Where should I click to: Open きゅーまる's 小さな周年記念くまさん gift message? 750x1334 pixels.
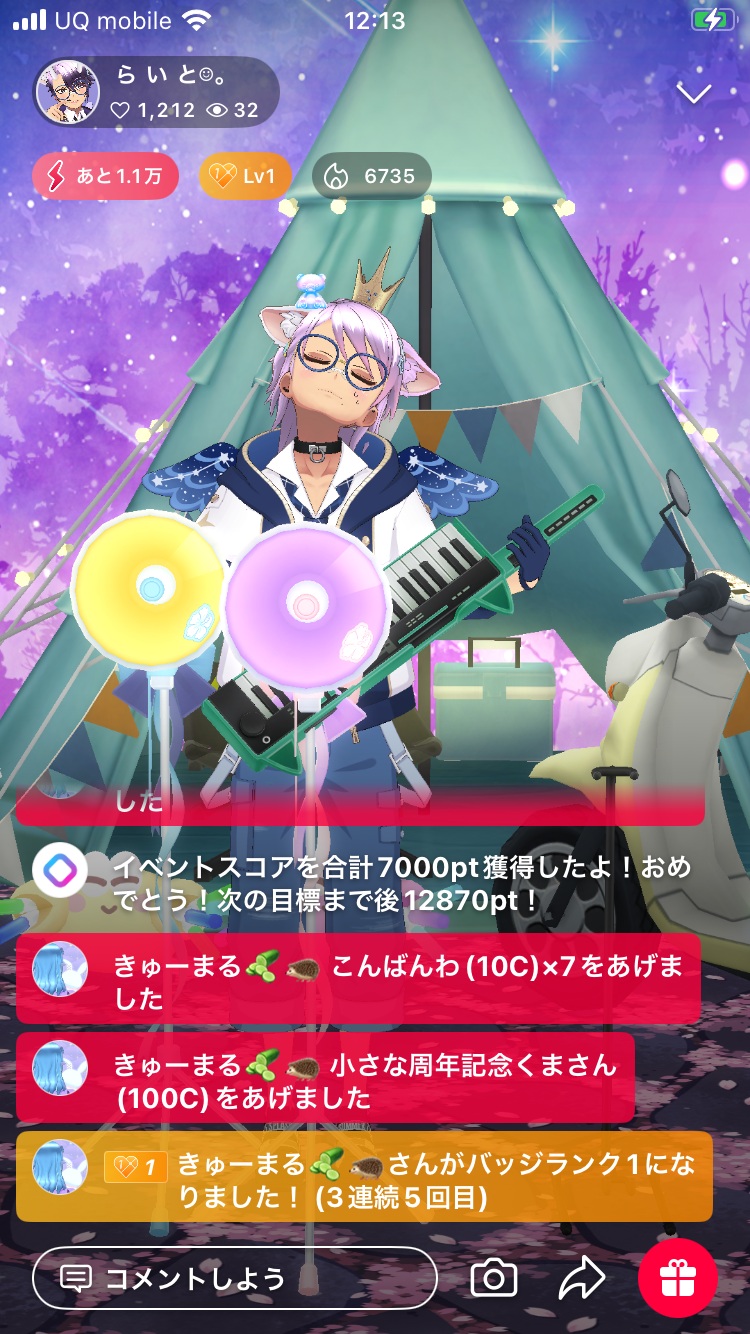325,1083
